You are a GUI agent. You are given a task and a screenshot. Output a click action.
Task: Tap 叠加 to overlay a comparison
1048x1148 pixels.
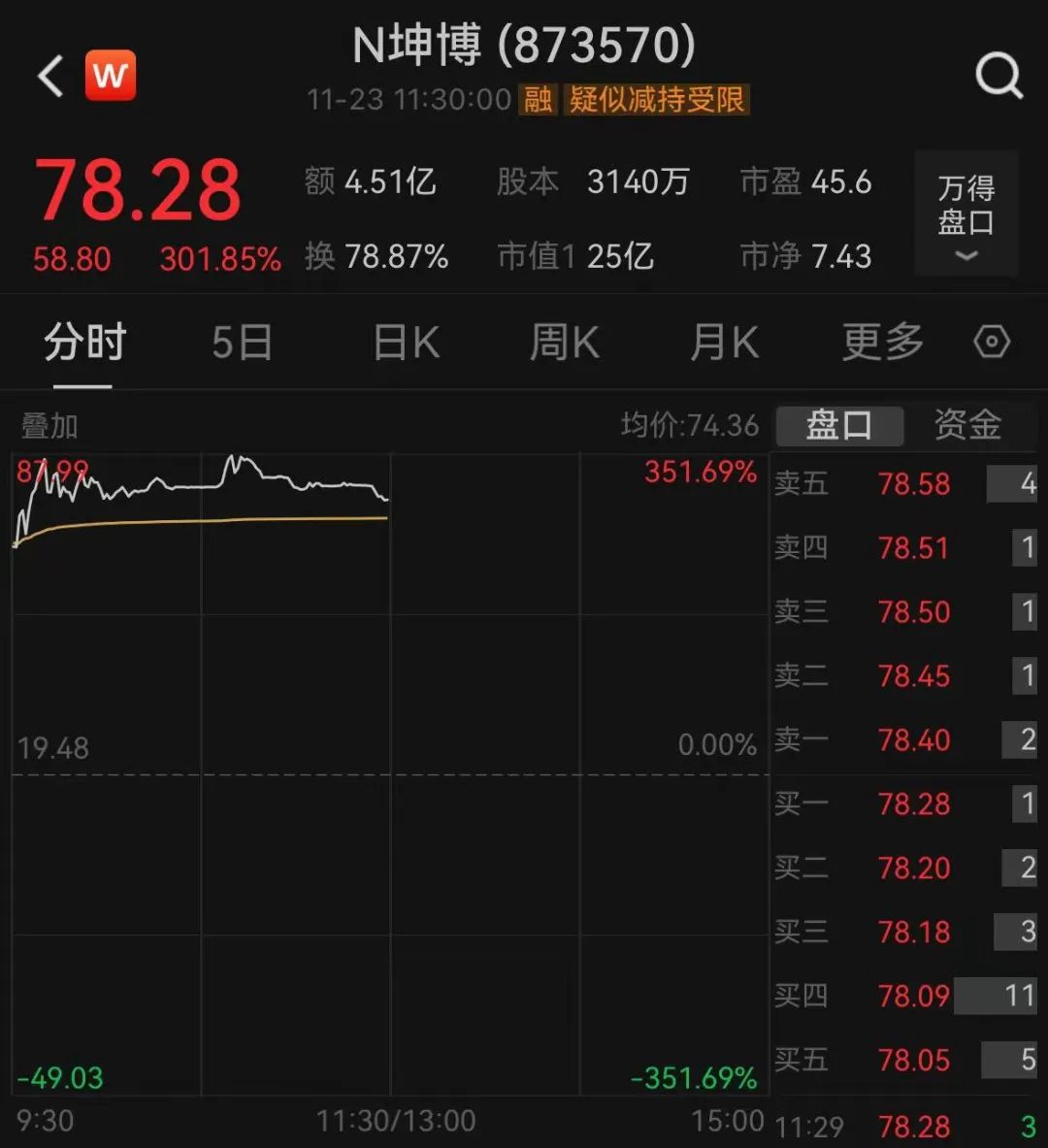49,425
